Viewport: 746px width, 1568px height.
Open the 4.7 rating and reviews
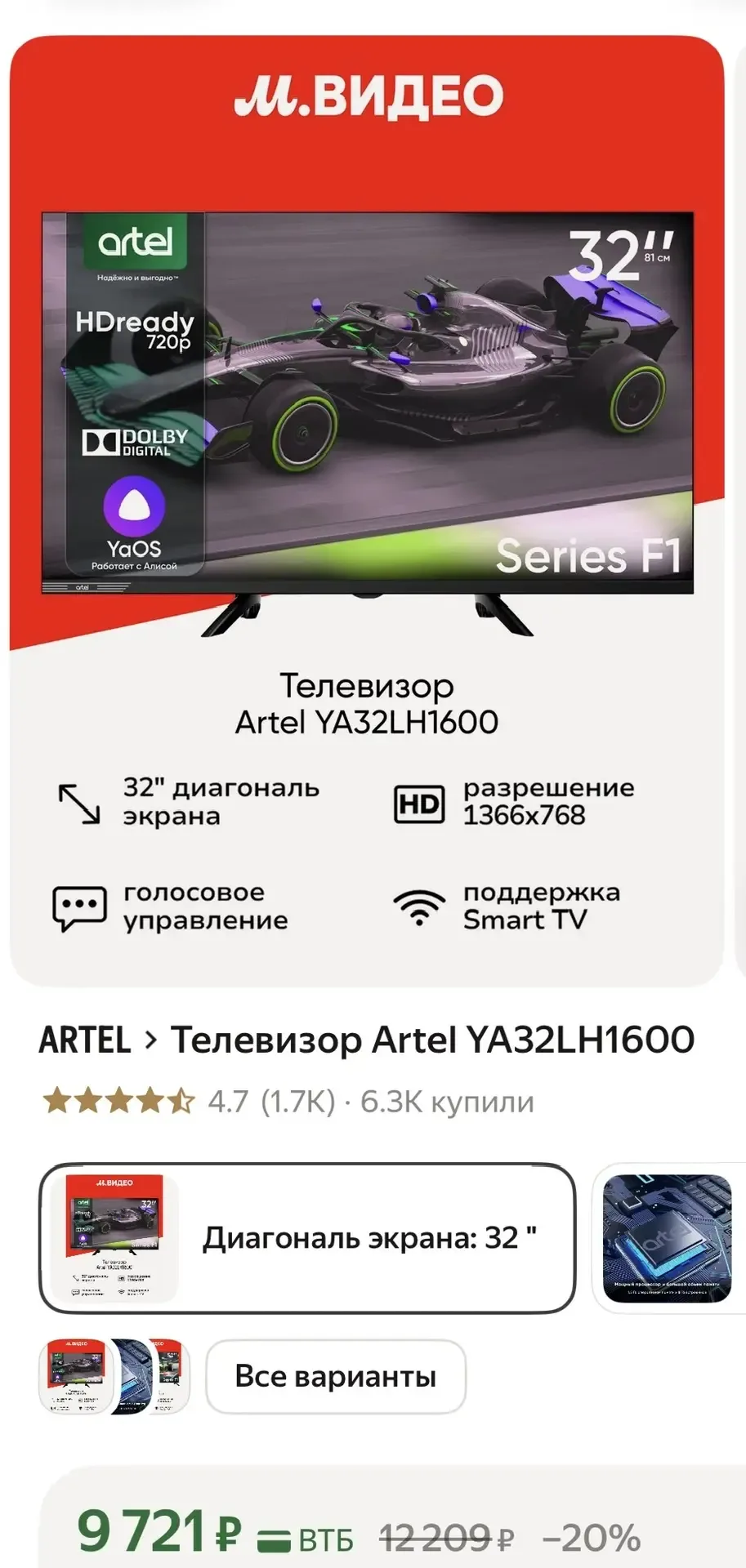[190, 1102]
